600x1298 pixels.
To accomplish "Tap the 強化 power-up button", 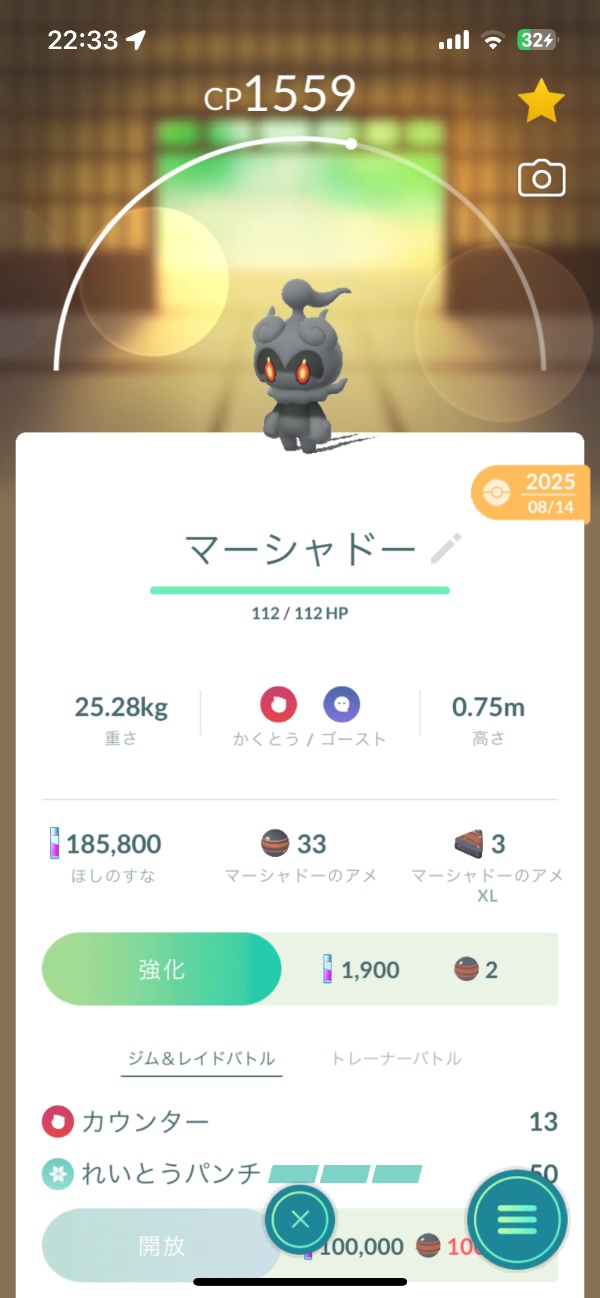I will [162, 969].
